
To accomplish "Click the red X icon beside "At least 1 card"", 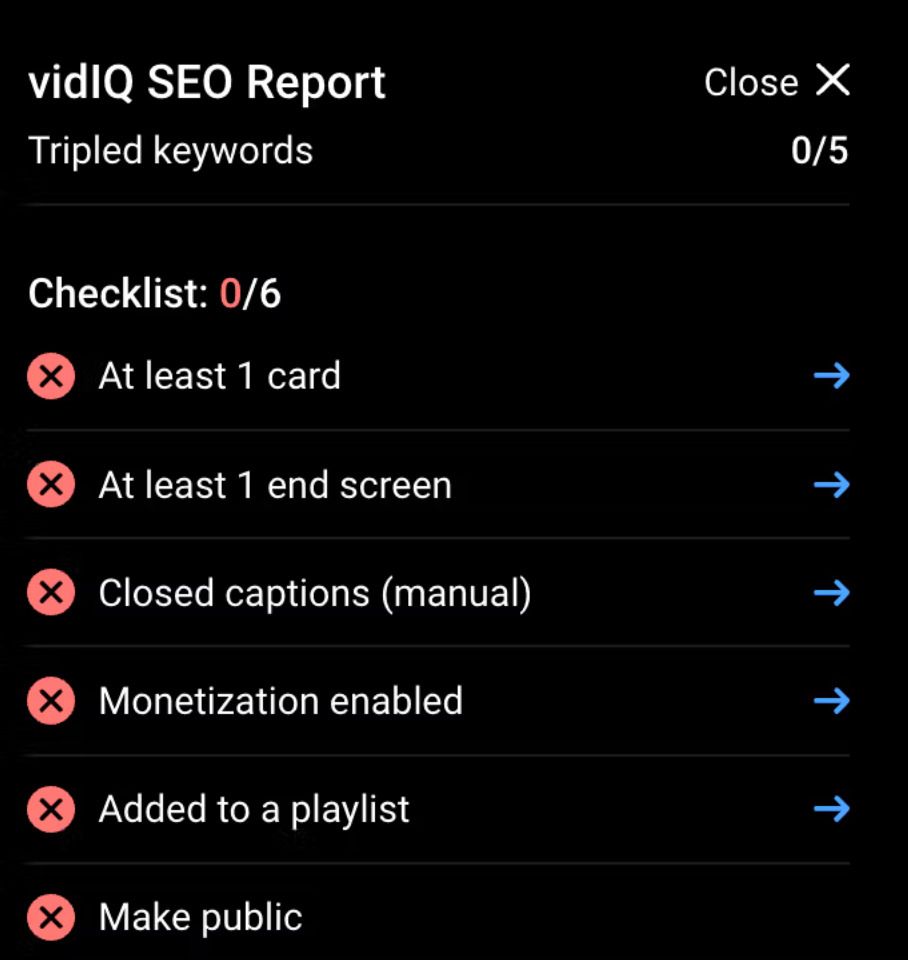I will 50,375.
